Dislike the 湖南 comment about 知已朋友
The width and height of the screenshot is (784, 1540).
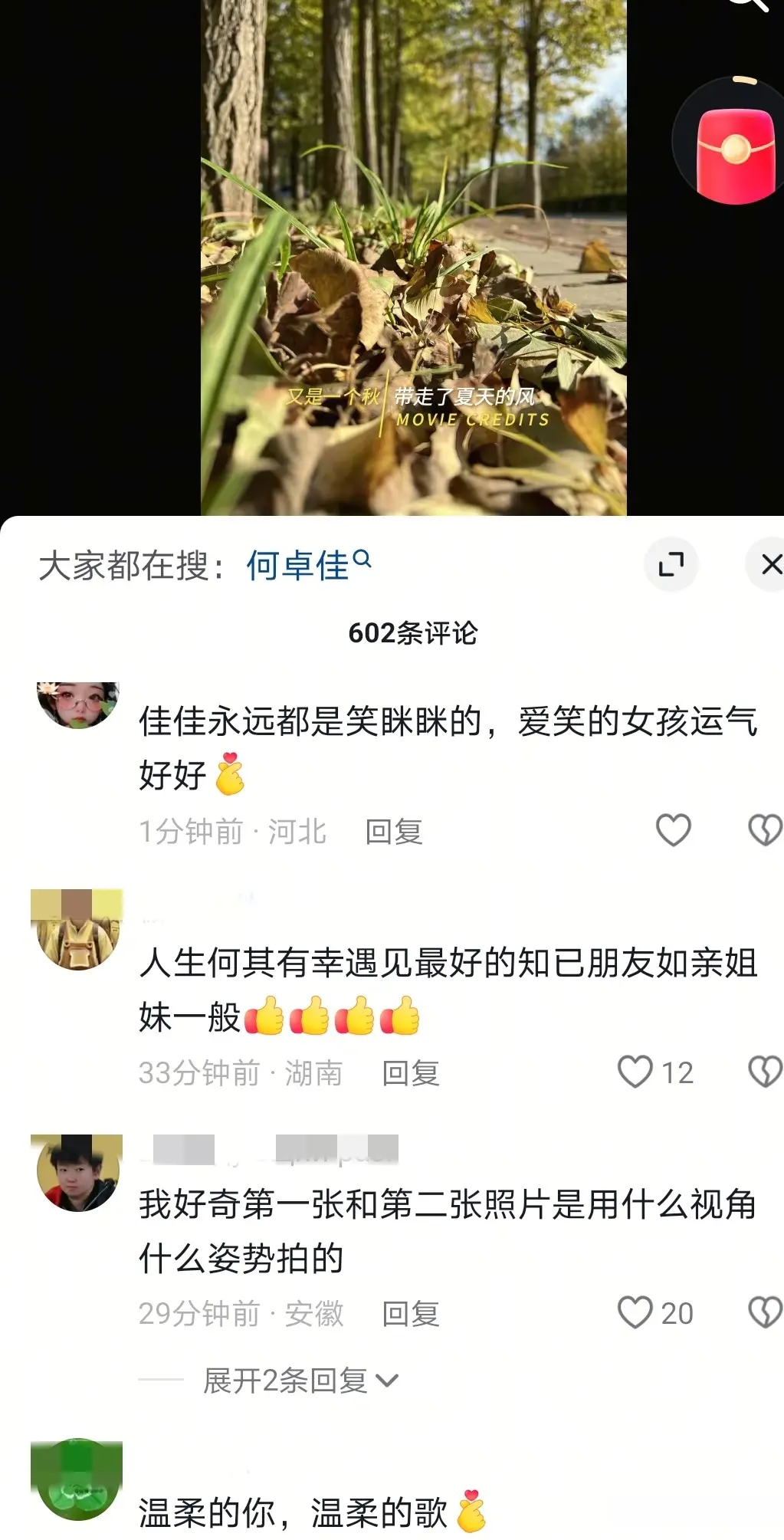pyautogui.click(x=765, y=1072)
